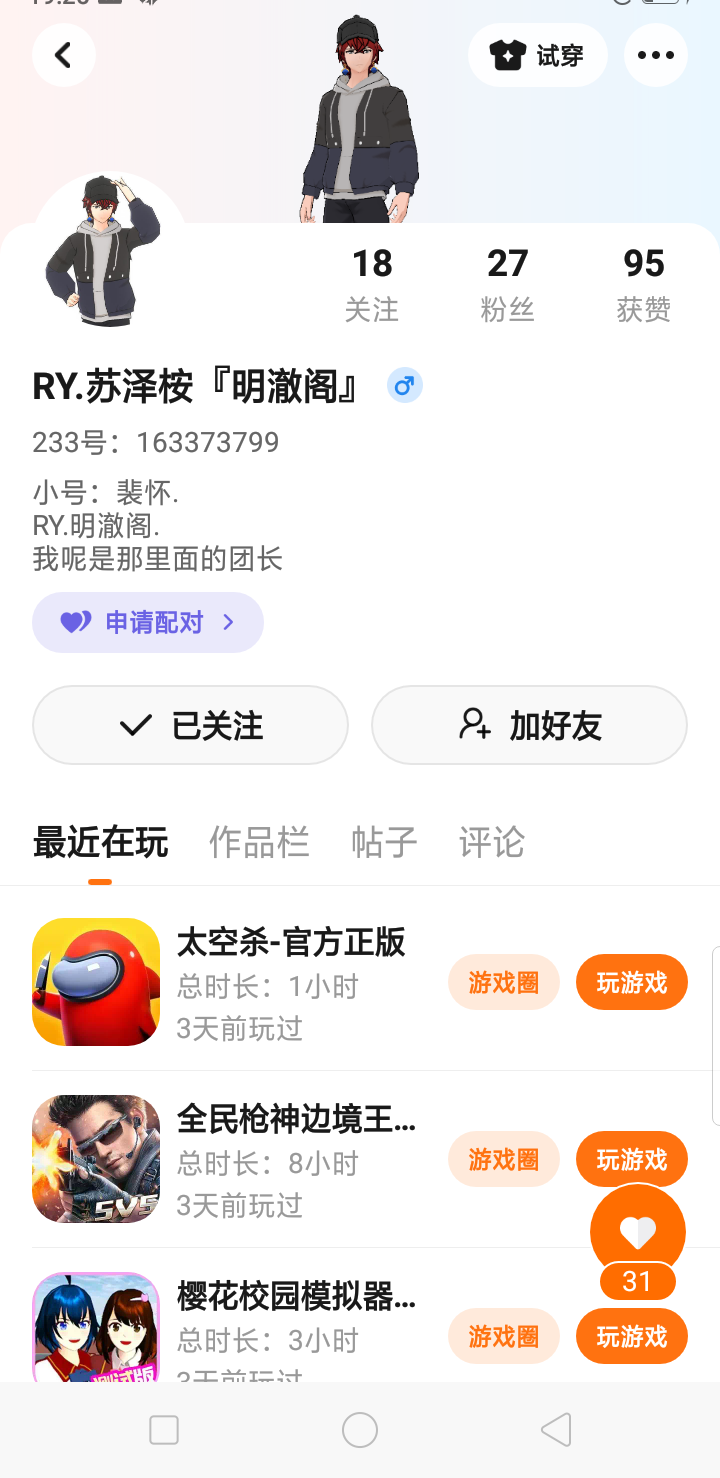Tap the floating heart like button
This screenshot has height=1478, width=720.
pos(637,1232)
